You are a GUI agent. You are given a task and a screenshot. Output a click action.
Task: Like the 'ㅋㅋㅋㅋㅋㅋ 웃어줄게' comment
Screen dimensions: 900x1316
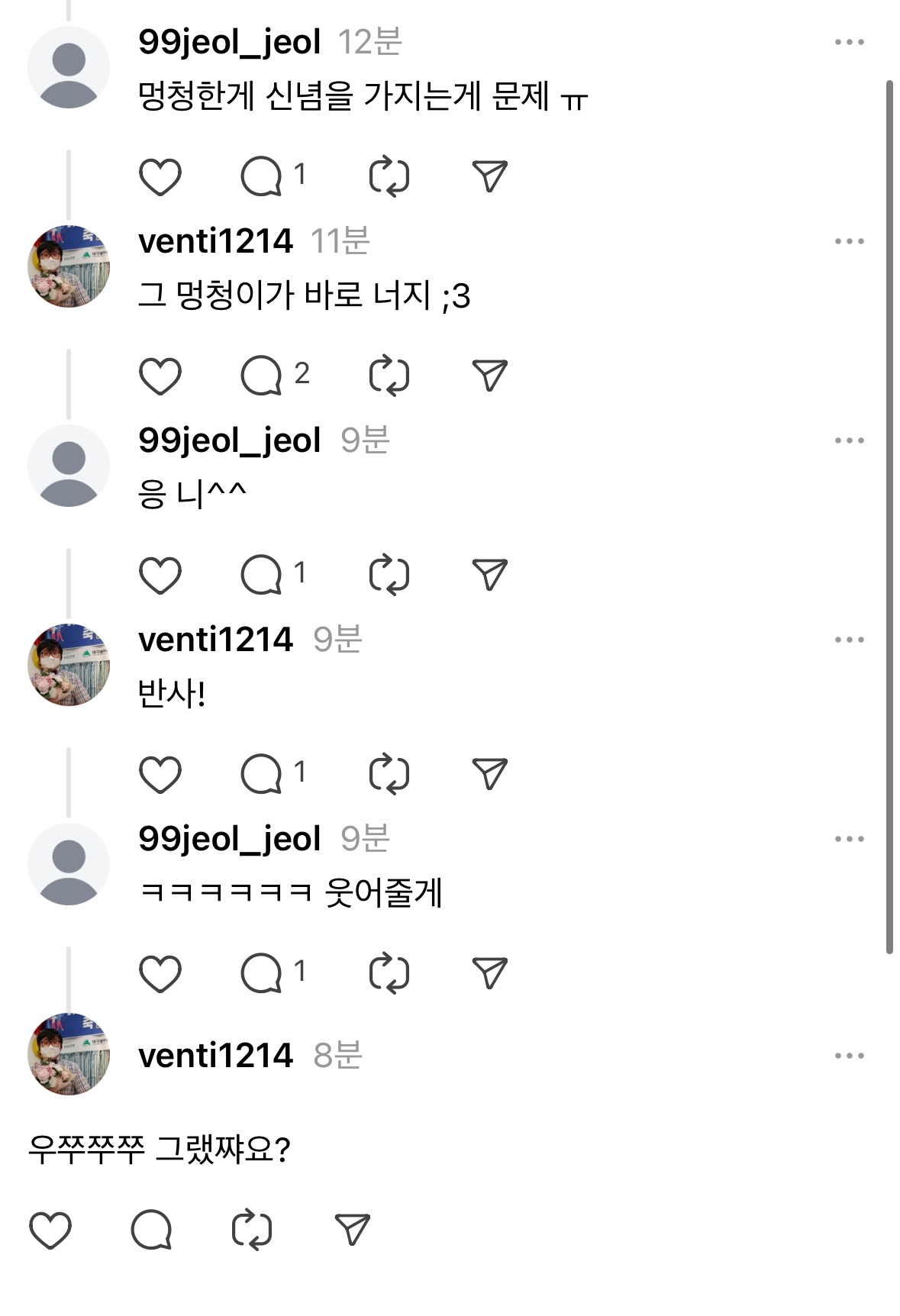click(x=160, y=973)
